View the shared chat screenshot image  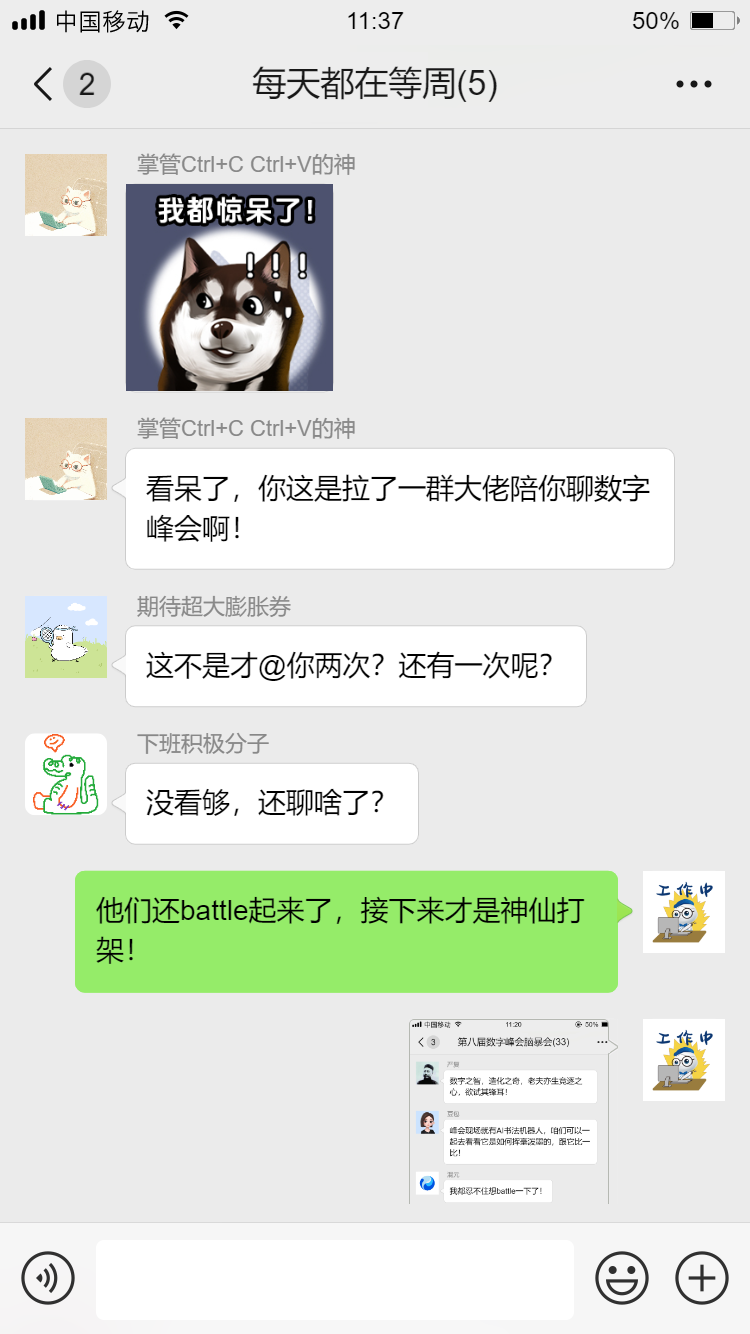point(508,1111)
